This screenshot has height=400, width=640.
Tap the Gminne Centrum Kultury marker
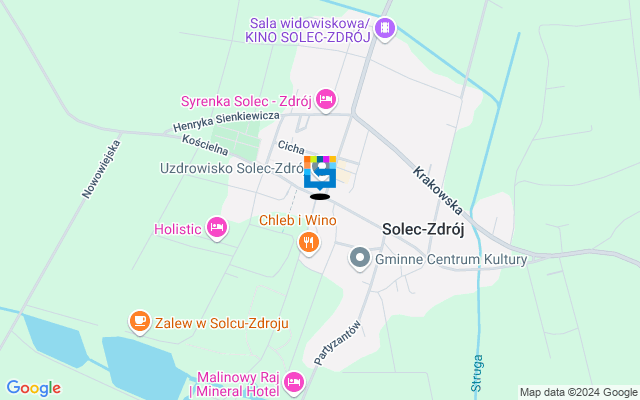click(x=360, y=259)
